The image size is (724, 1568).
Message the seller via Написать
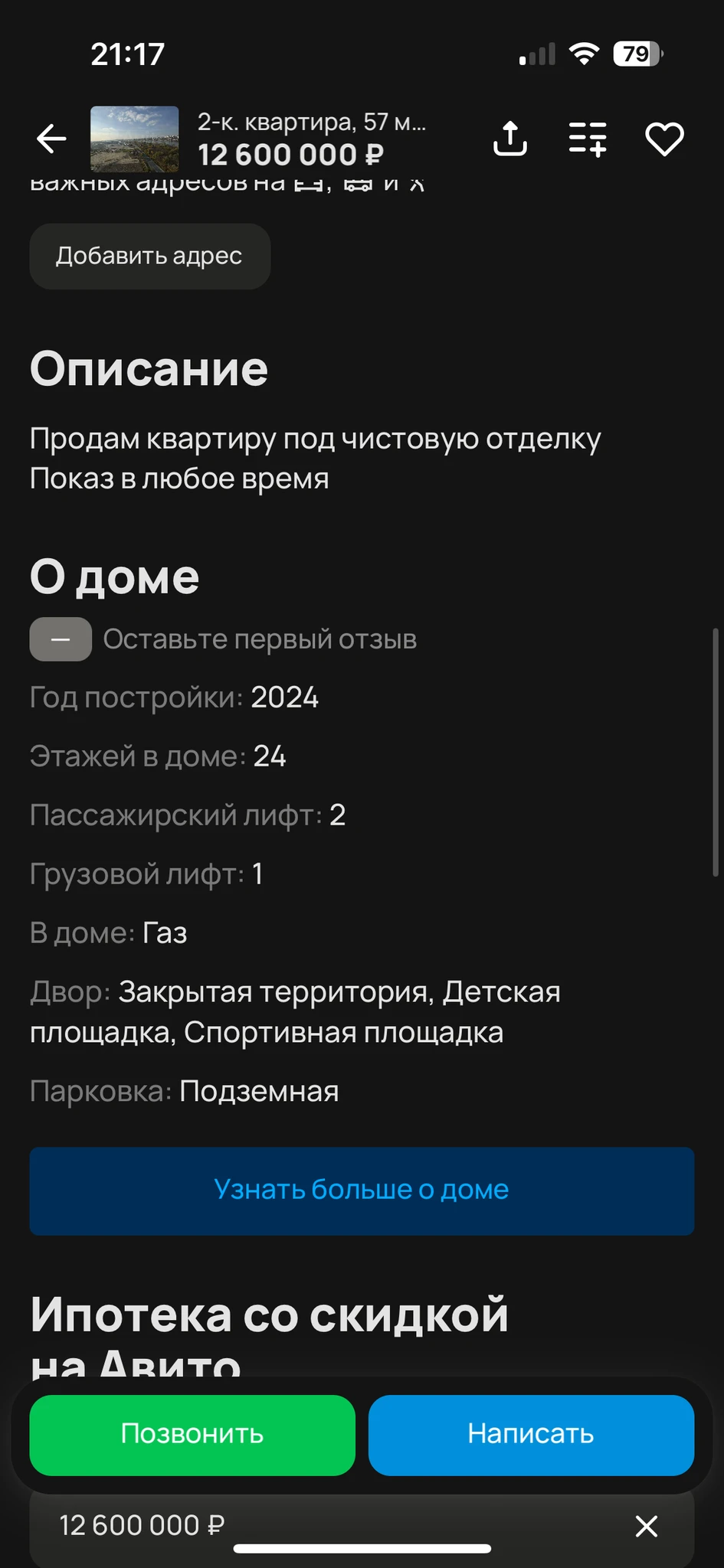[x=531, y=1434]
